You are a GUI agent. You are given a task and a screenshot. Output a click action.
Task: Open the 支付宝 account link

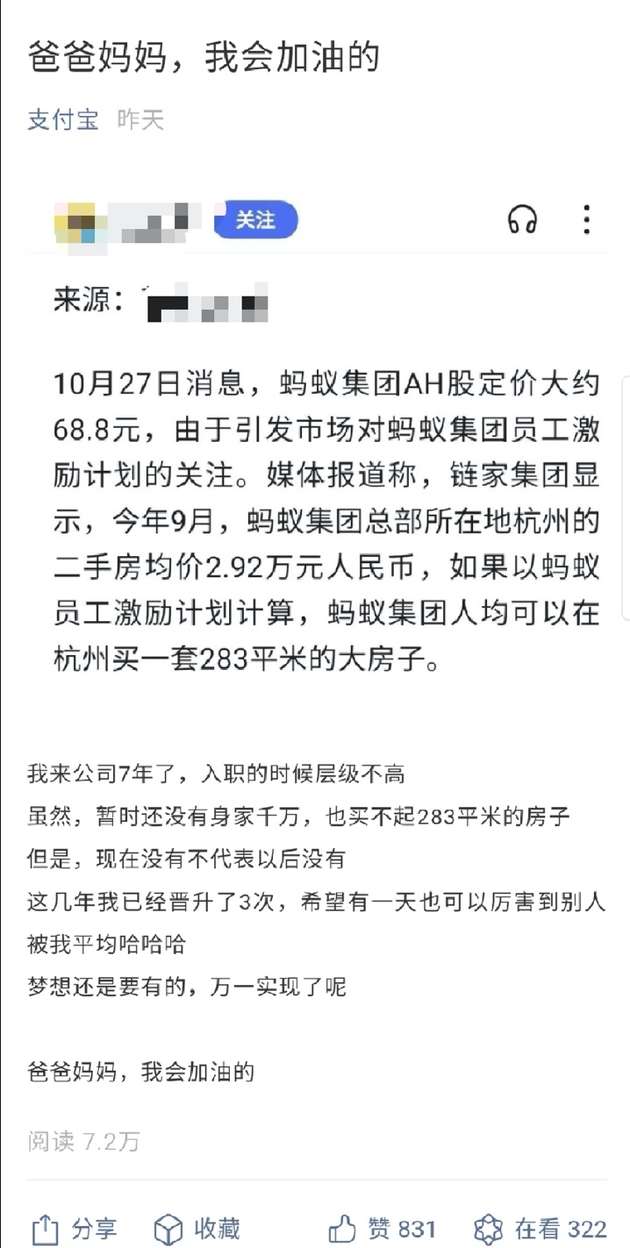coord(63,120)
